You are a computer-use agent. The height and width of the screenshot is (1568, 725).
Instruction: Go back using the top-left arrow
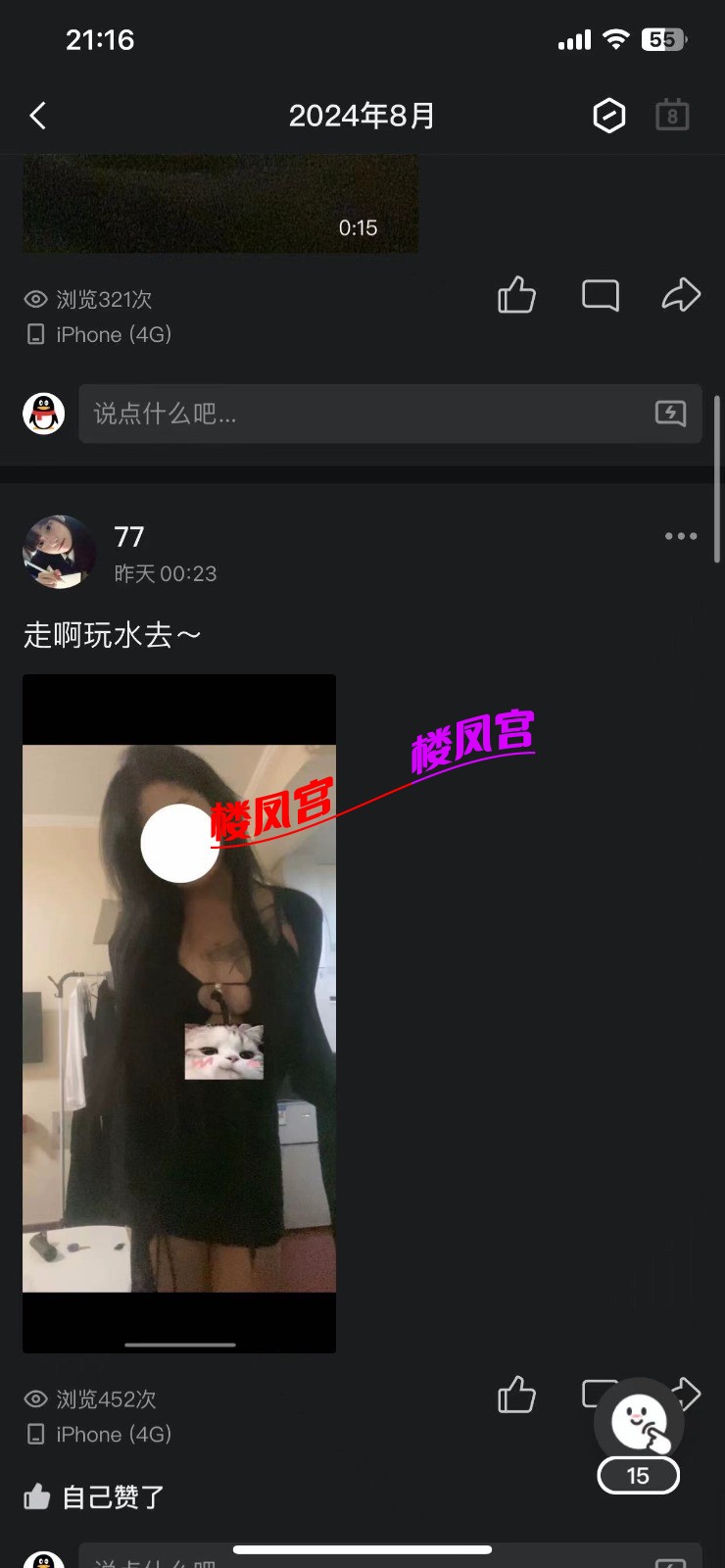click(x=38, y=117)
